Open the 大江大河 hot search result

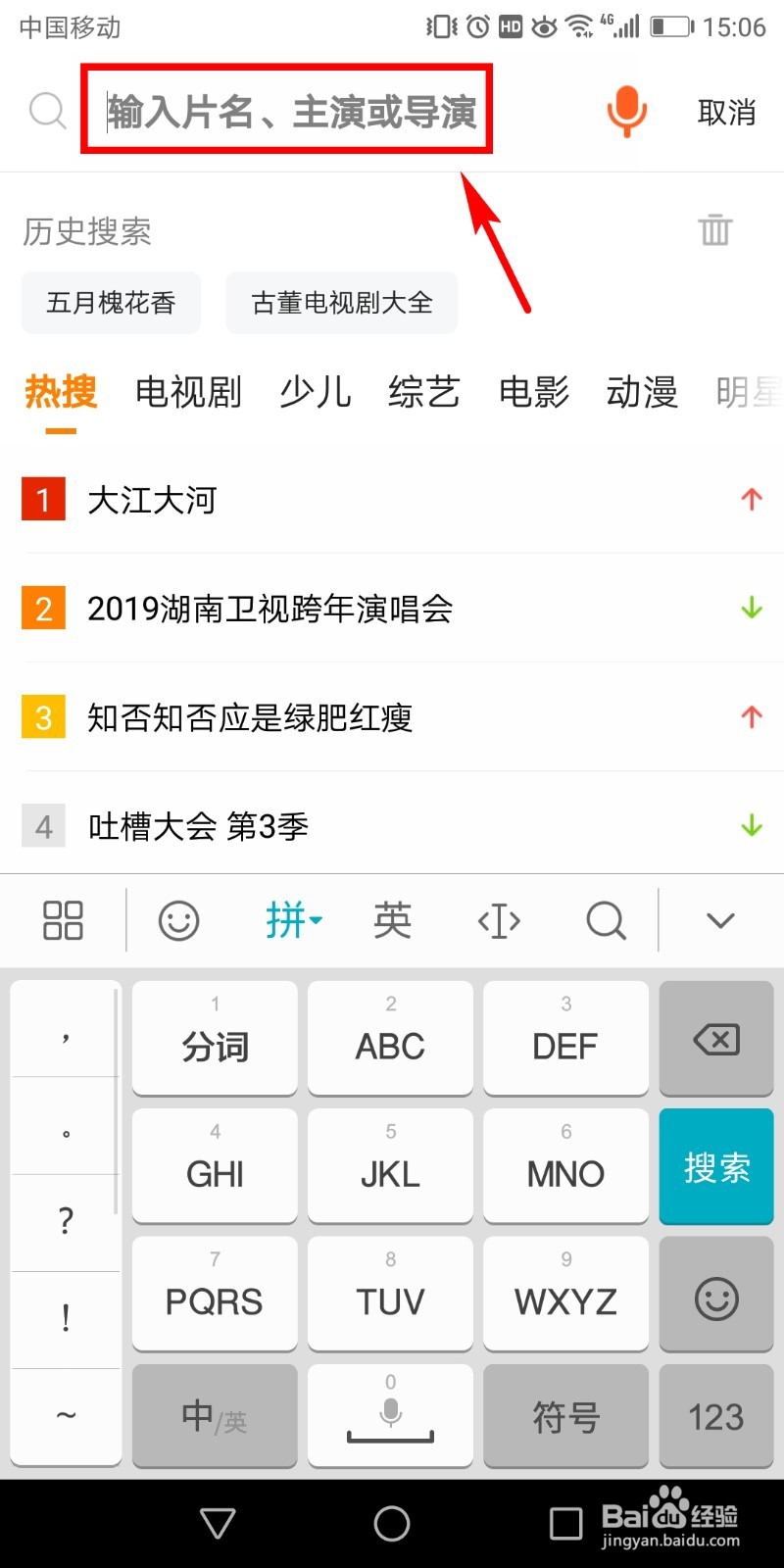pos(153,500)
